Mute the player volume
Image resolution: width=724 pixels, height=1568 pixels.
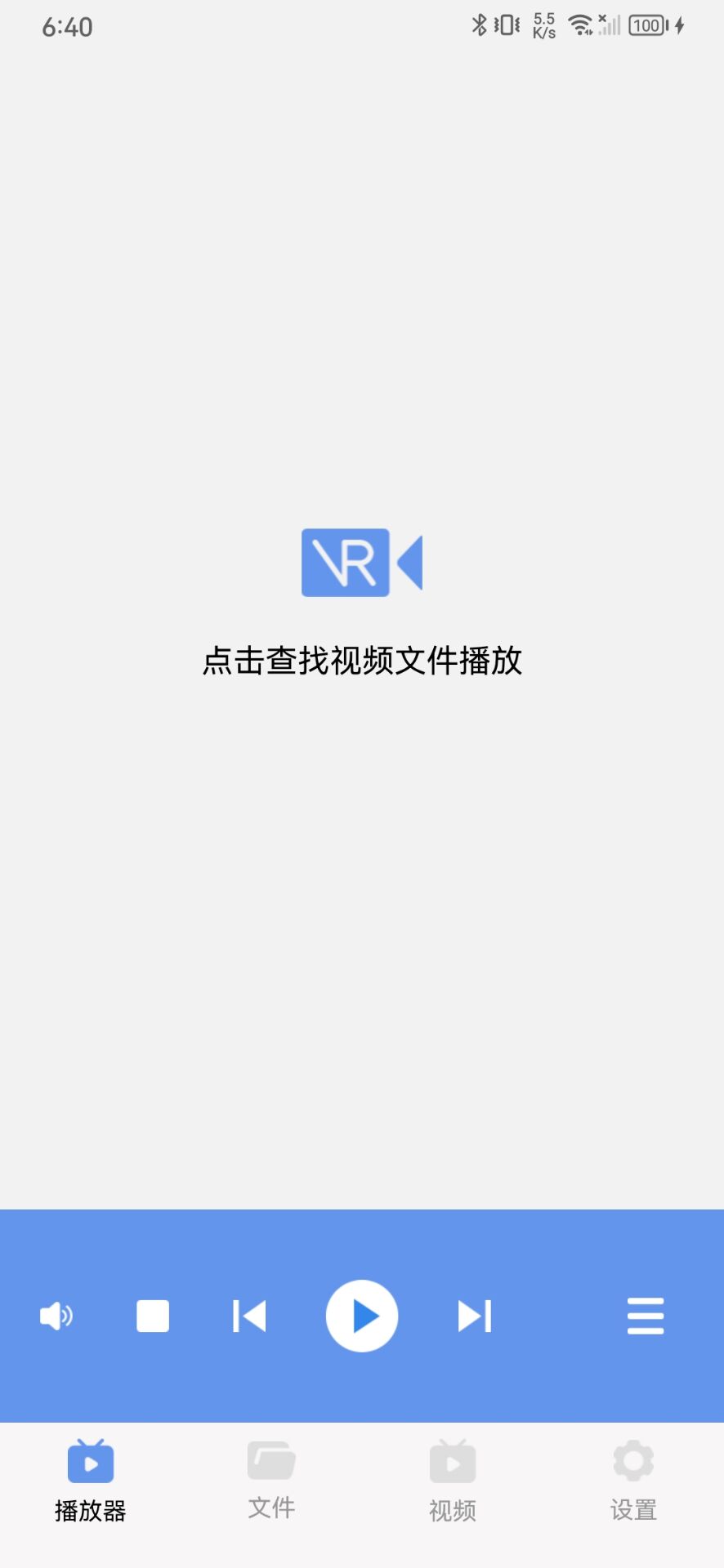[56, 1316]
